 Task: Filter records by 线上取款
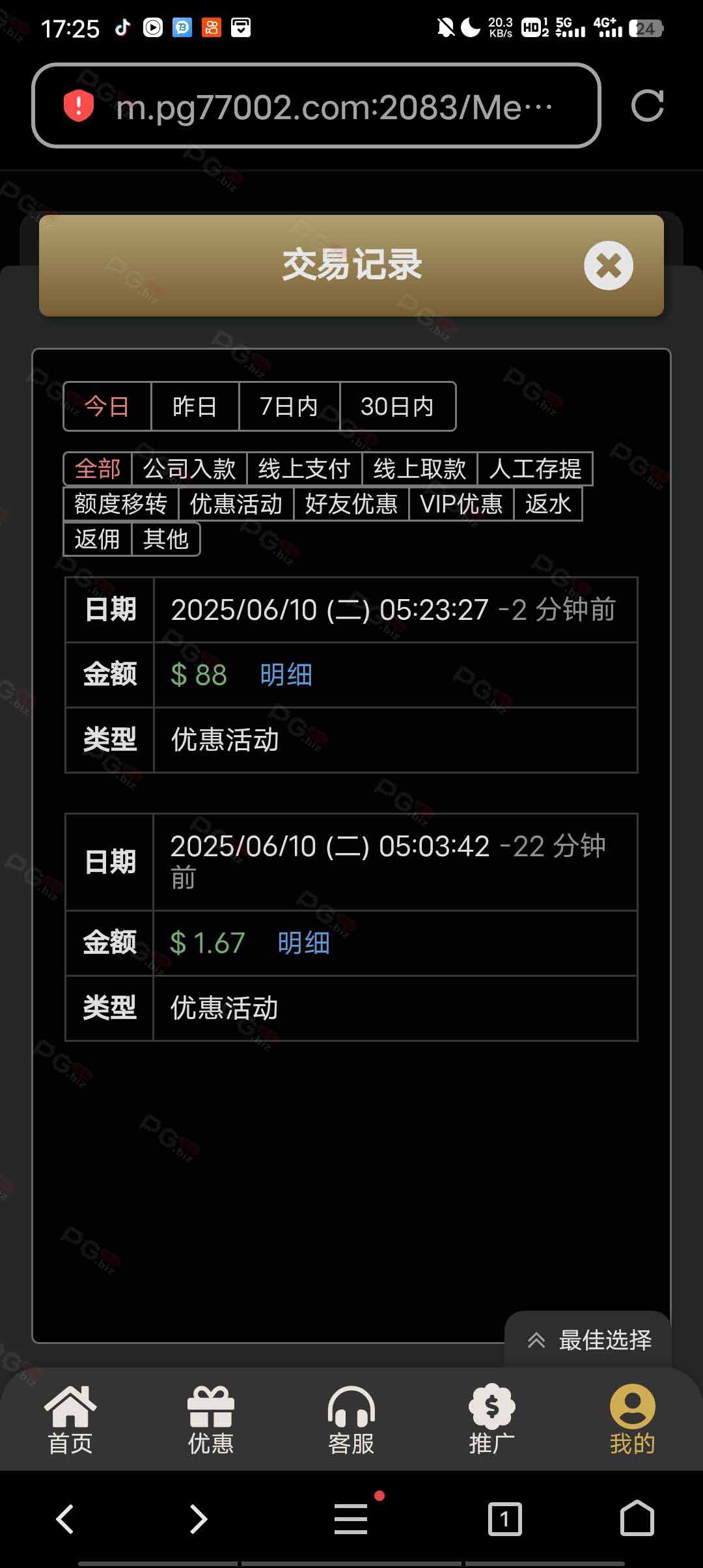coord(419,469)
